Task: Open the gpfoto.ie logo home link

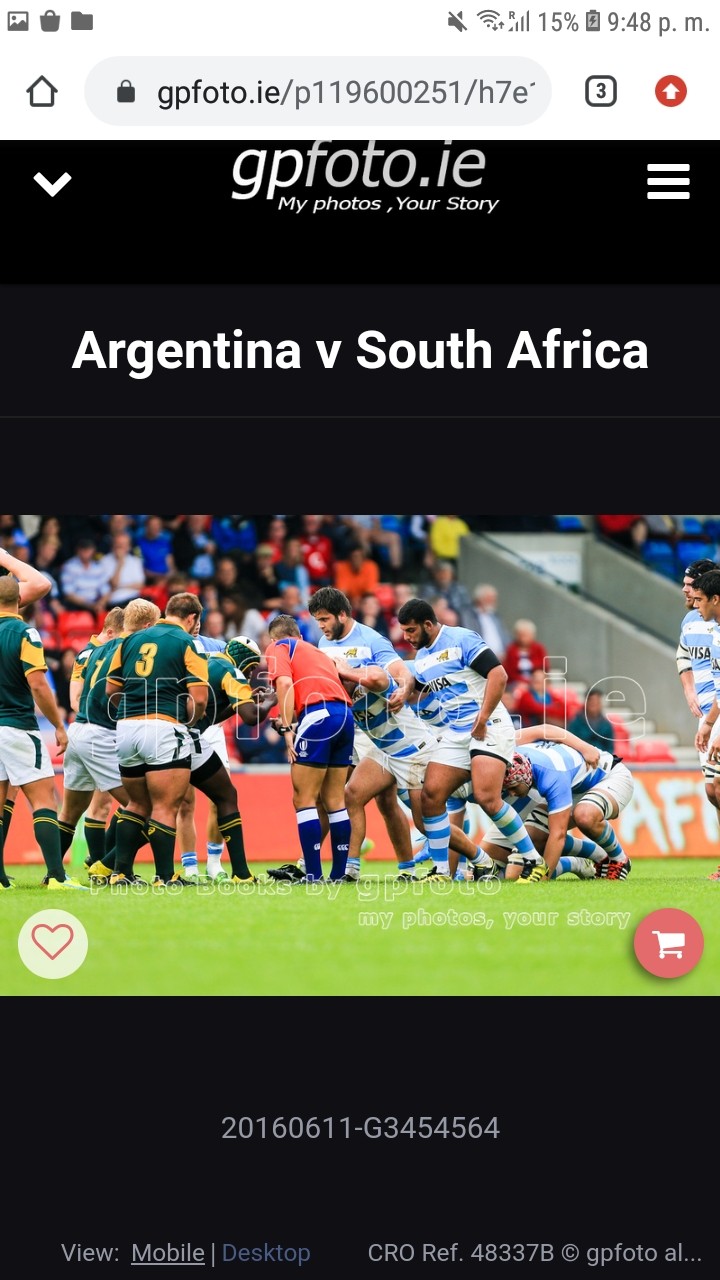Action: 360,178
